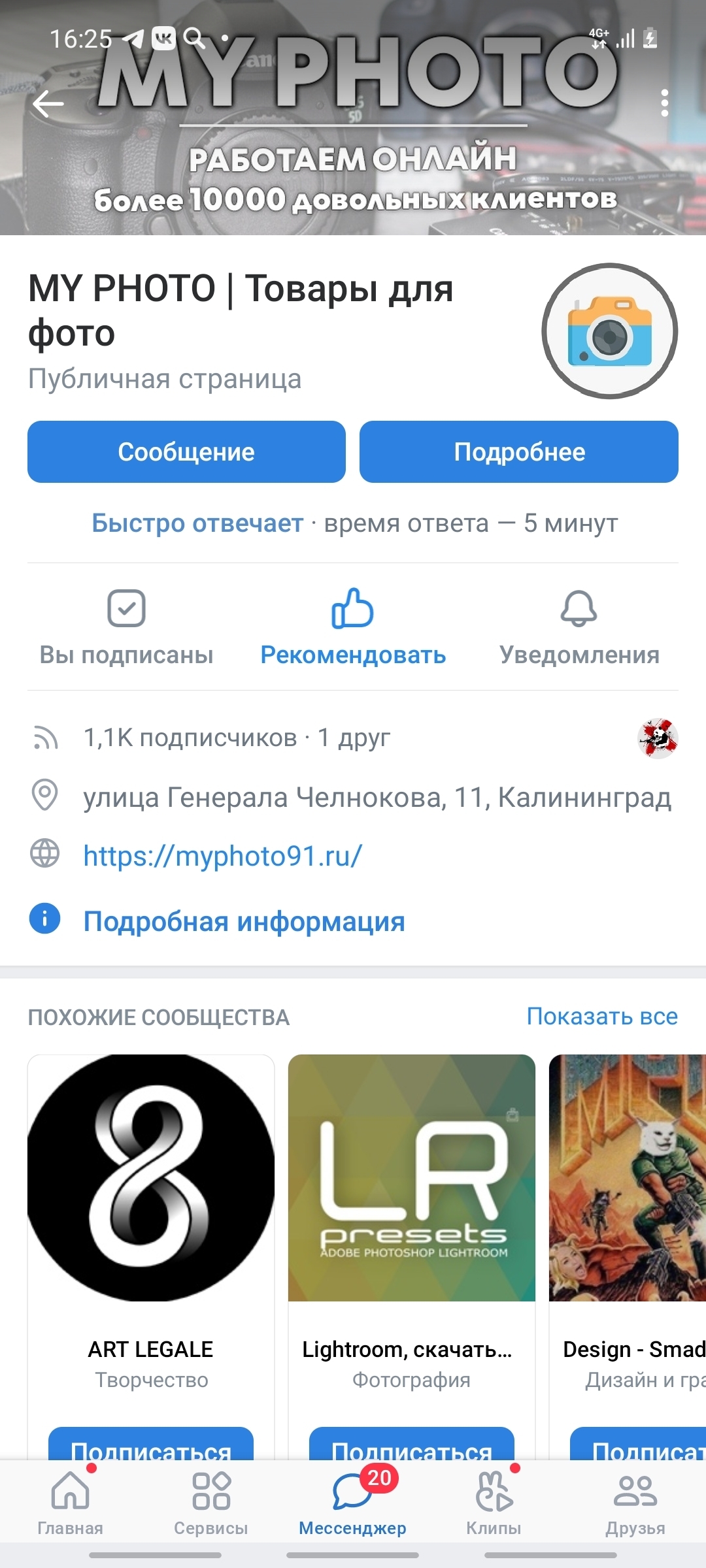The height and width of the screenshot is (1568, 706).
Task: Go back using the top arrow
Action: pos(48,103)
